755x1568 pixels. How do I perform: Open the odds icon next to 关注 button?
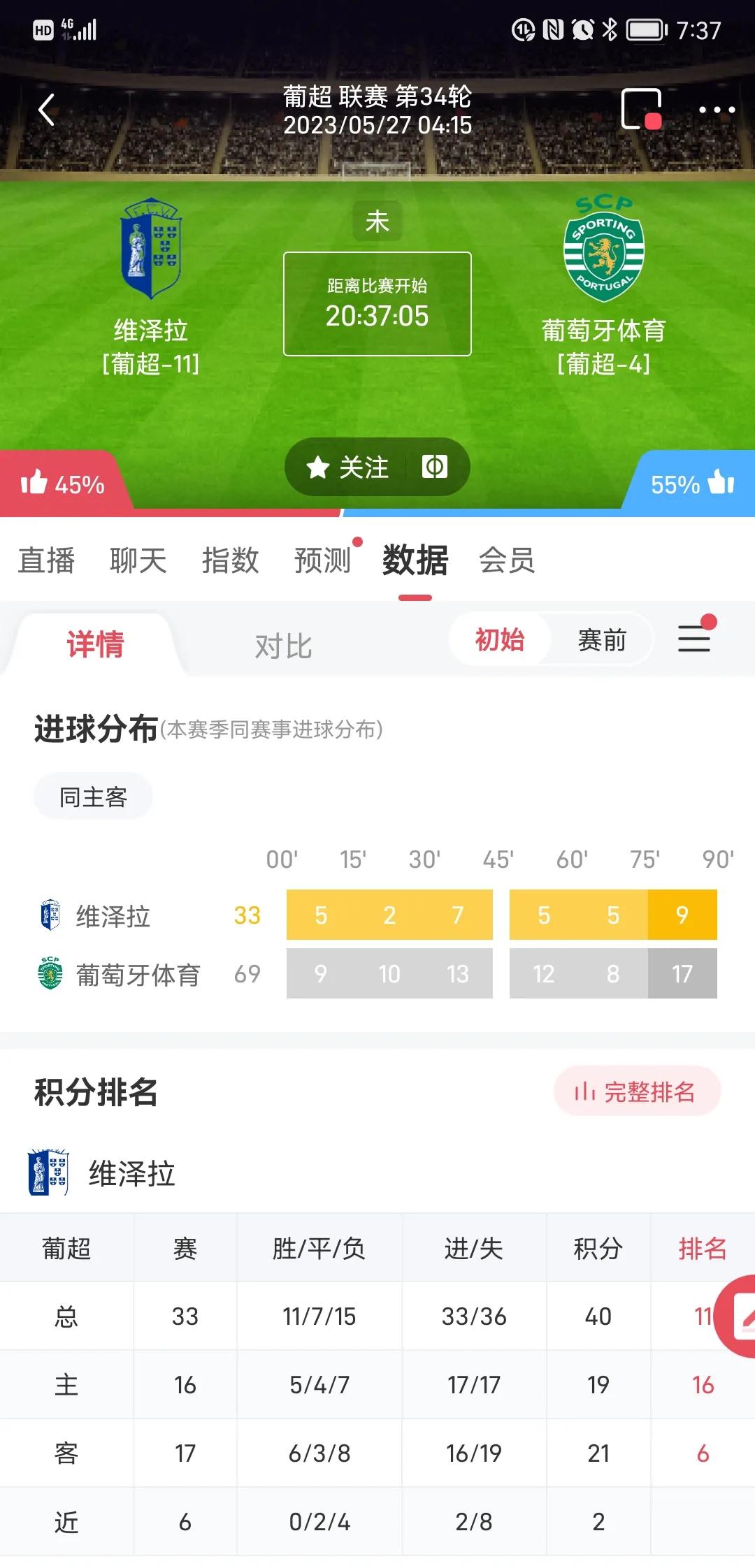(x=435, y=467)
